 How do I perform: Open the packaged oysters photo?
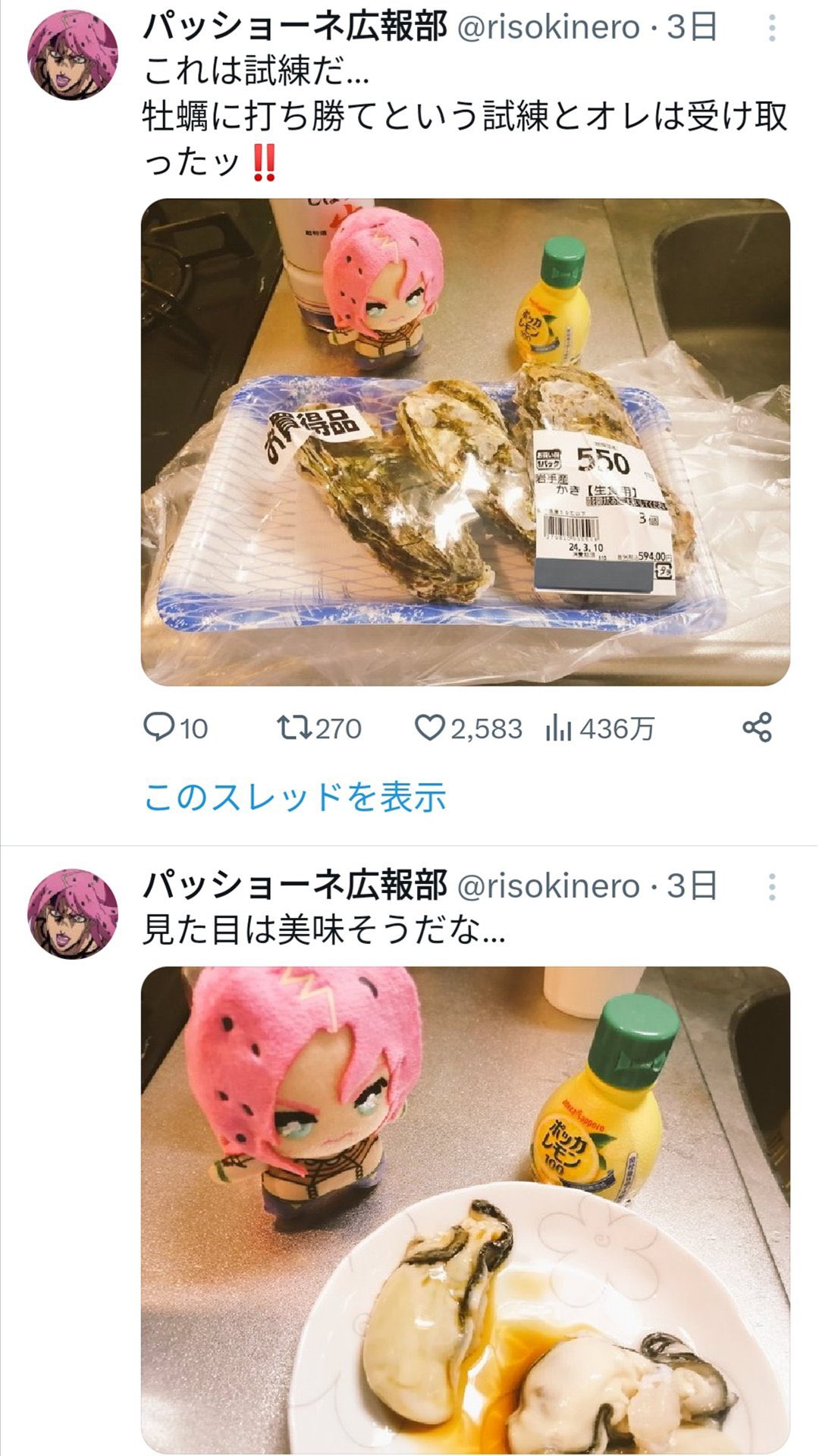point(466,442)
